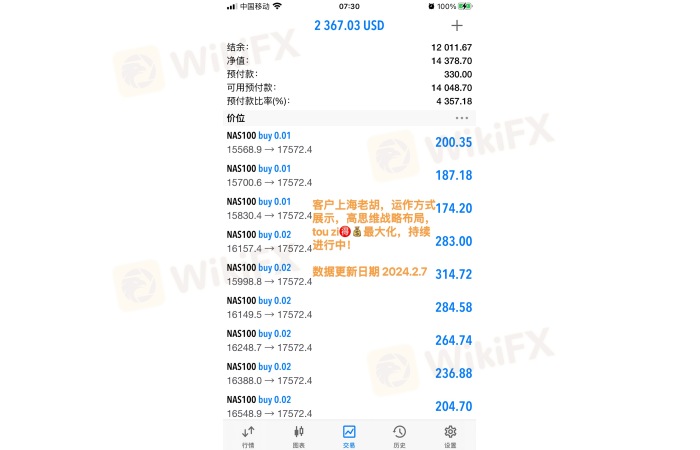
Task: Open the 设置 tab
Action: pos(450,435)
